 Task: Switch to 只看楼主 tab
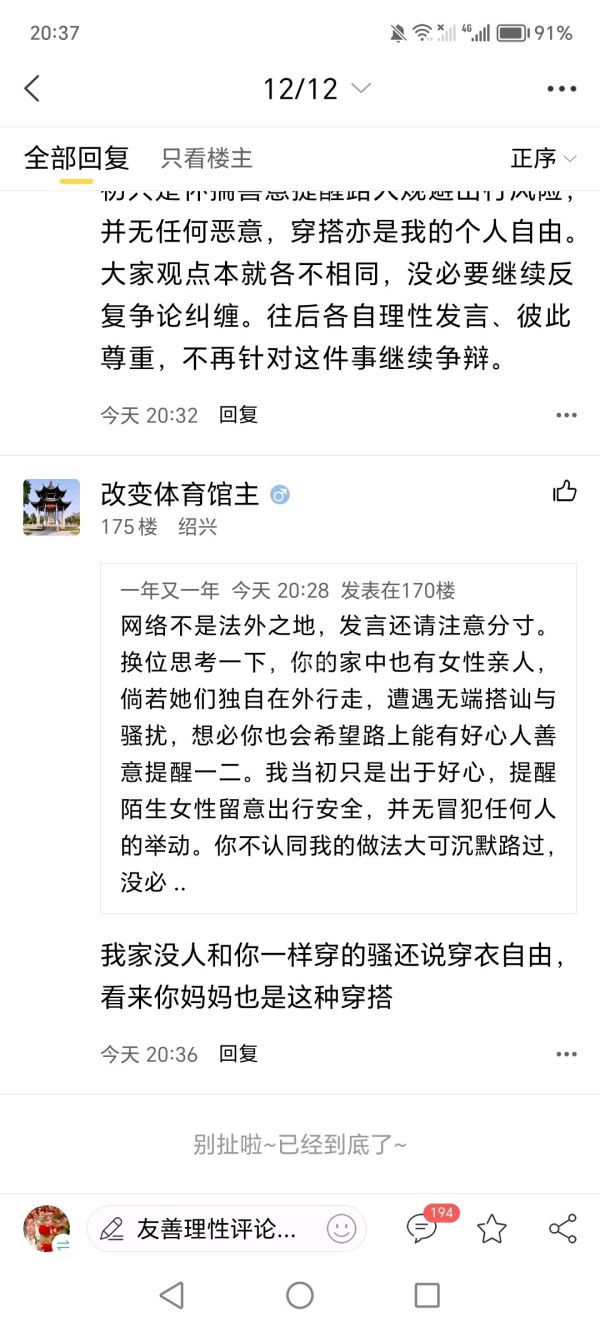click(x=207, y=158)
